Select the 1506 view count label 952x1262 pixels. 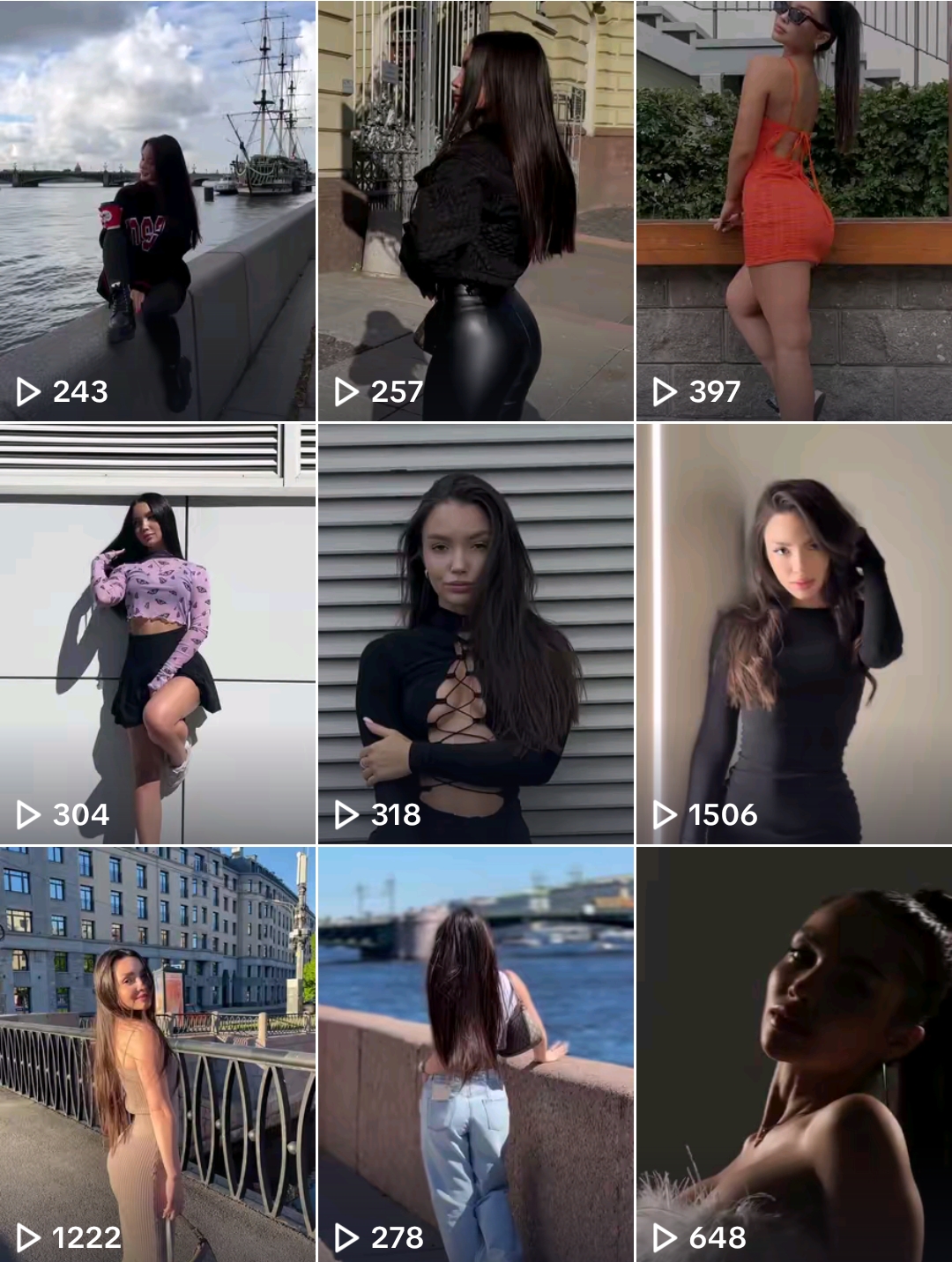[724, 813]
